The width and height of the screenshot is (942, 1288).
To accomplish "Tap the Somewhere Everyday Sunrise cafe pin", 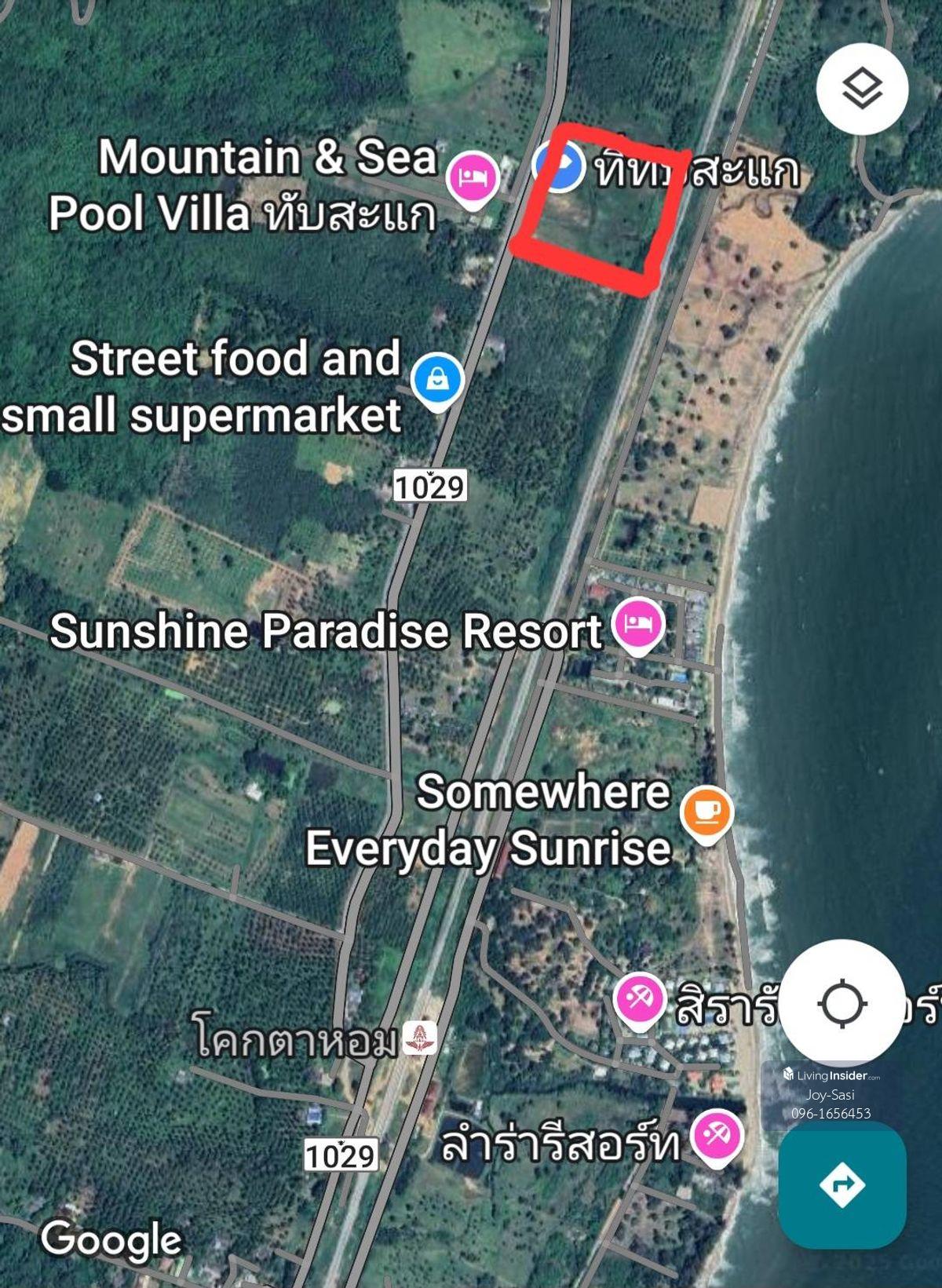I will (x=706, y=812).
